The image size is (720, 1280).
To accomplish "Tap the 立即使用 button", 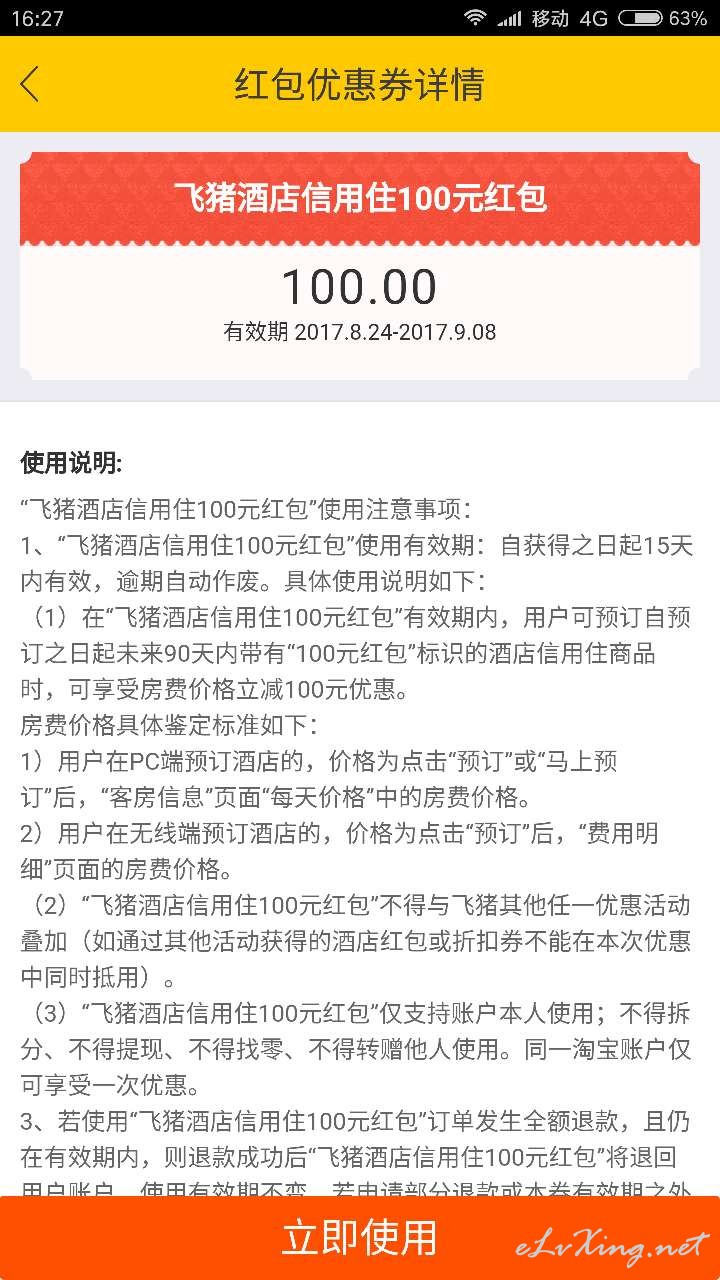I will [x=360, y=1238].
